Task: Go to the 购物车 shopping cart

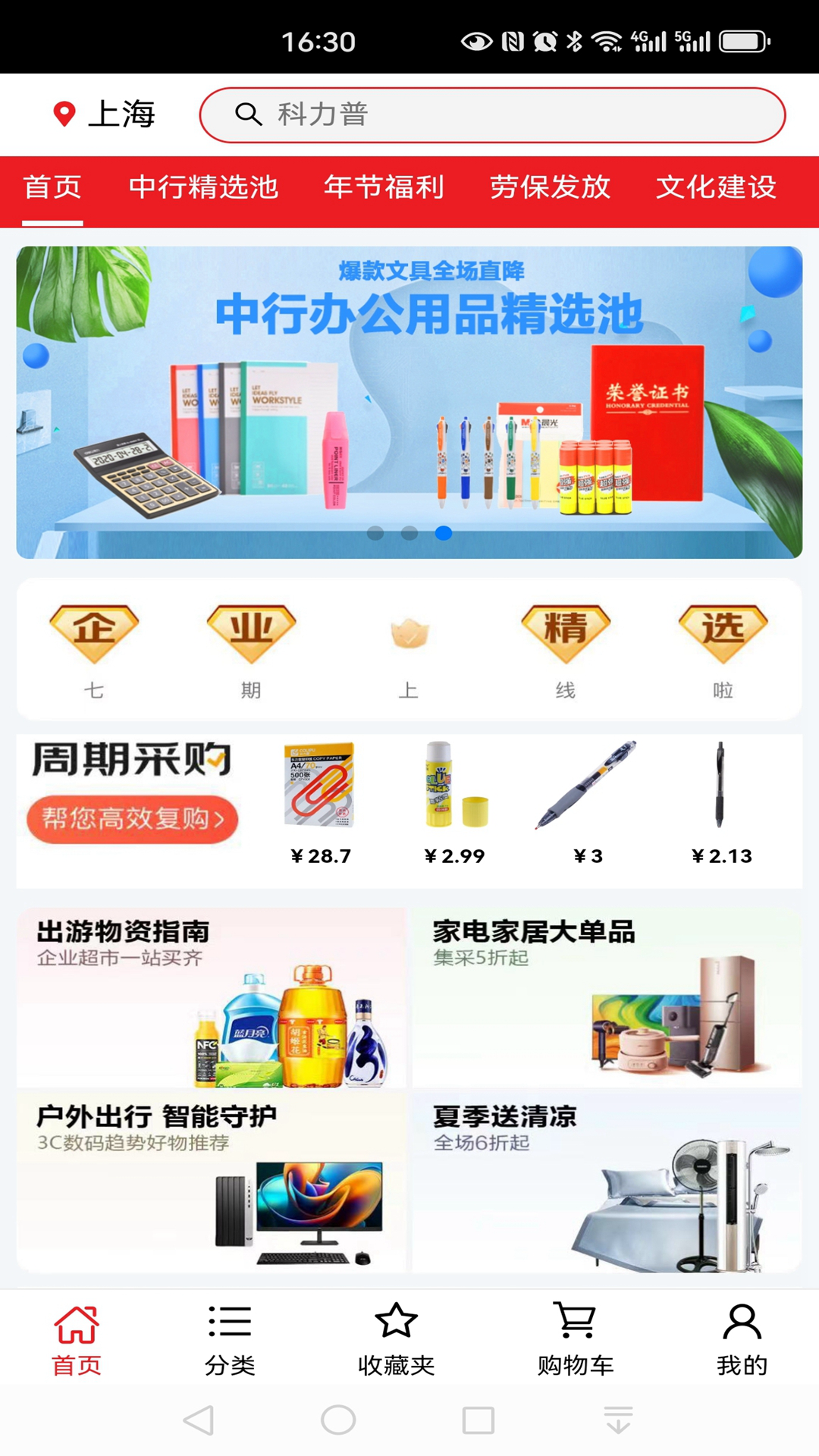Action: 576,1340
